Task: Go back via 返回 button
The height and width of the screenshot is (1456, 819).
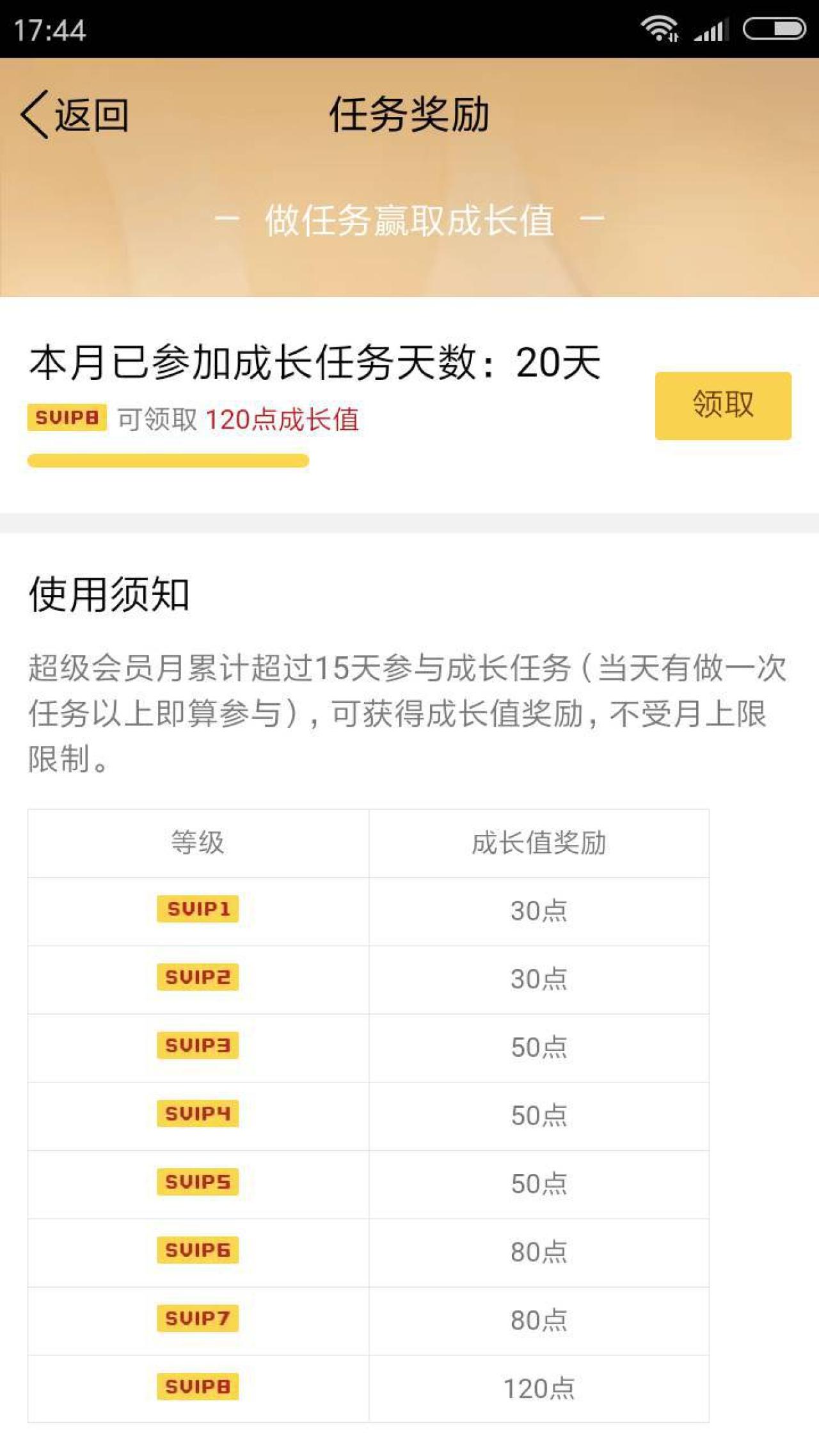Action: (76, 115)
